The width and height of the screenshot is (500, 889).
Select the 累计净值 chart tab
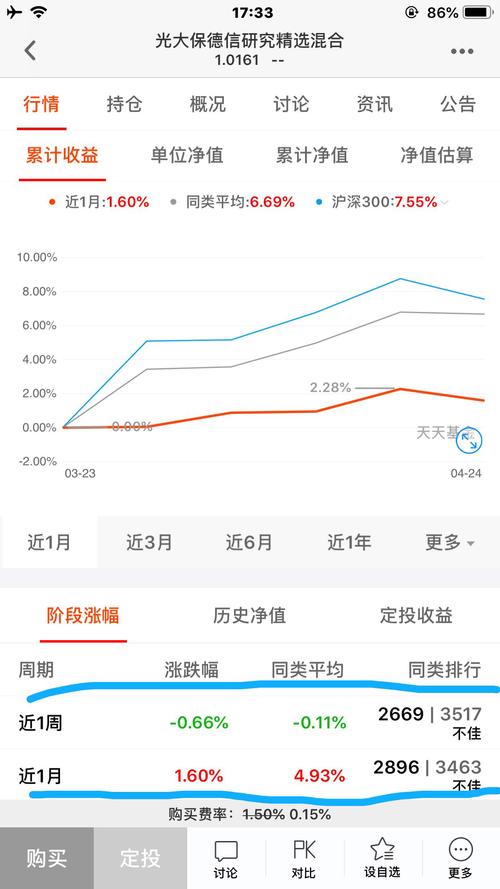[x=312, y=155]
